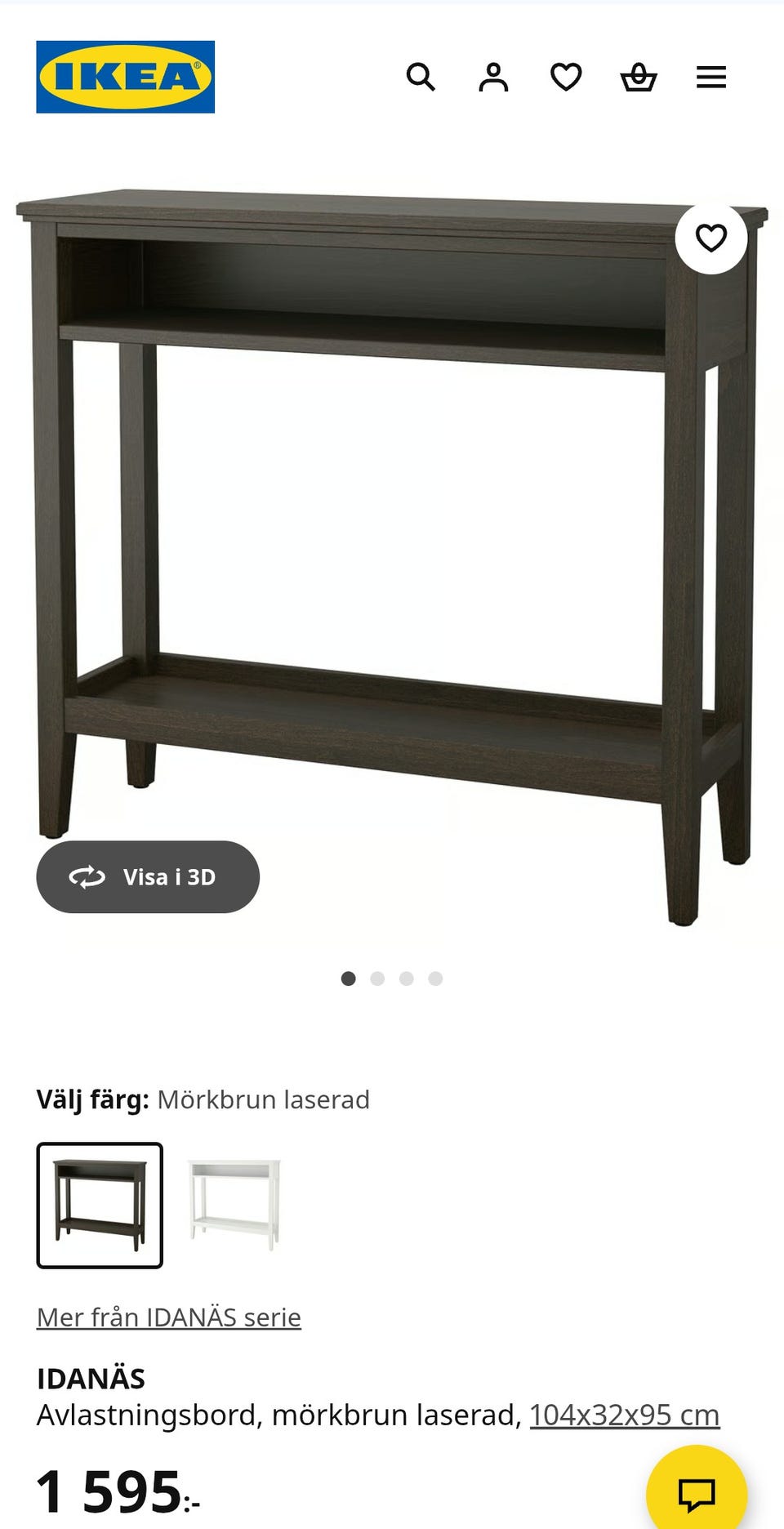
Task: Open your IKEA account profile icon
Action: point(493,78)
